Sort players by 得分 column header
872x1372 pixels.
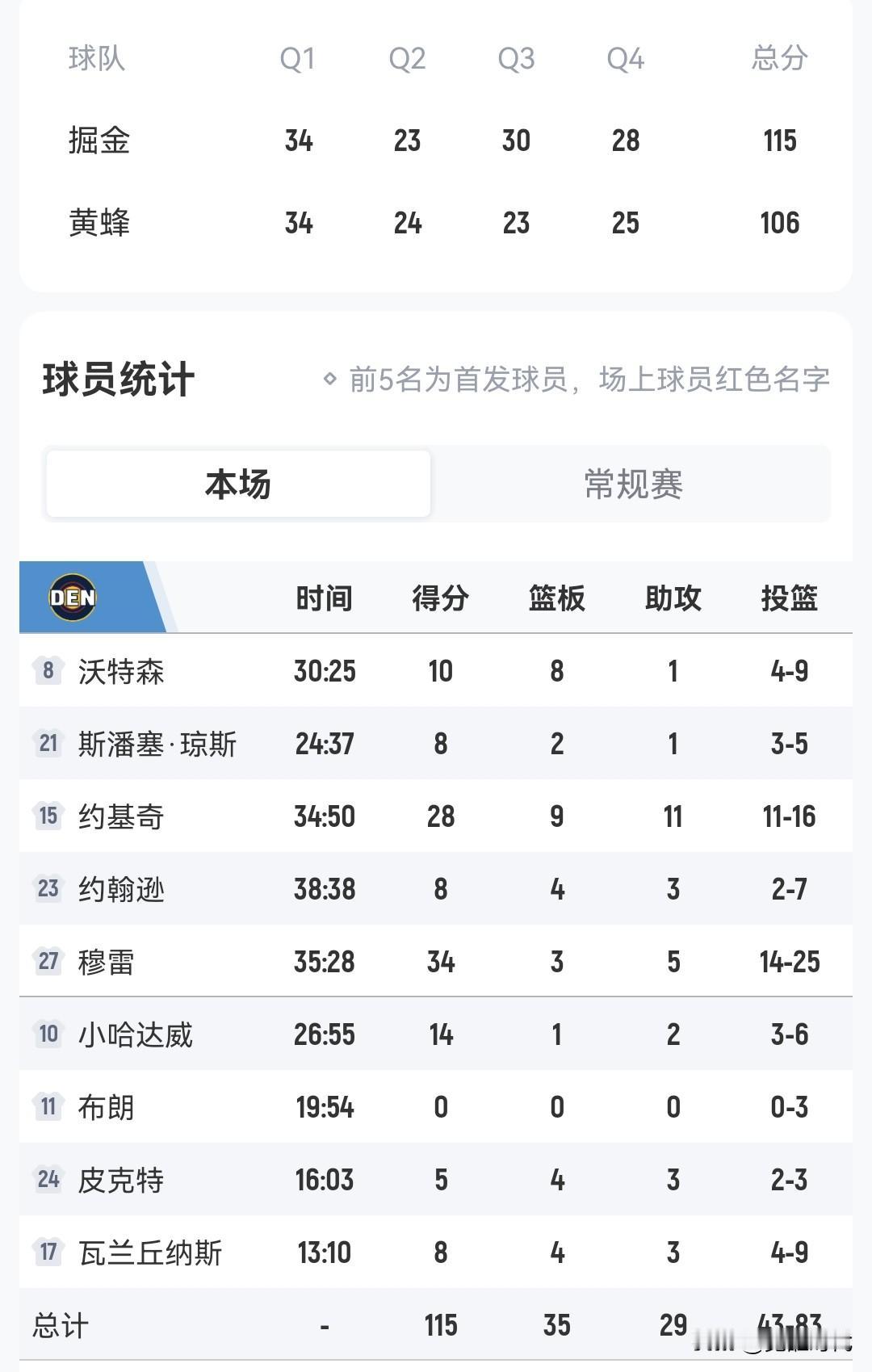click(x=439, y=598)
